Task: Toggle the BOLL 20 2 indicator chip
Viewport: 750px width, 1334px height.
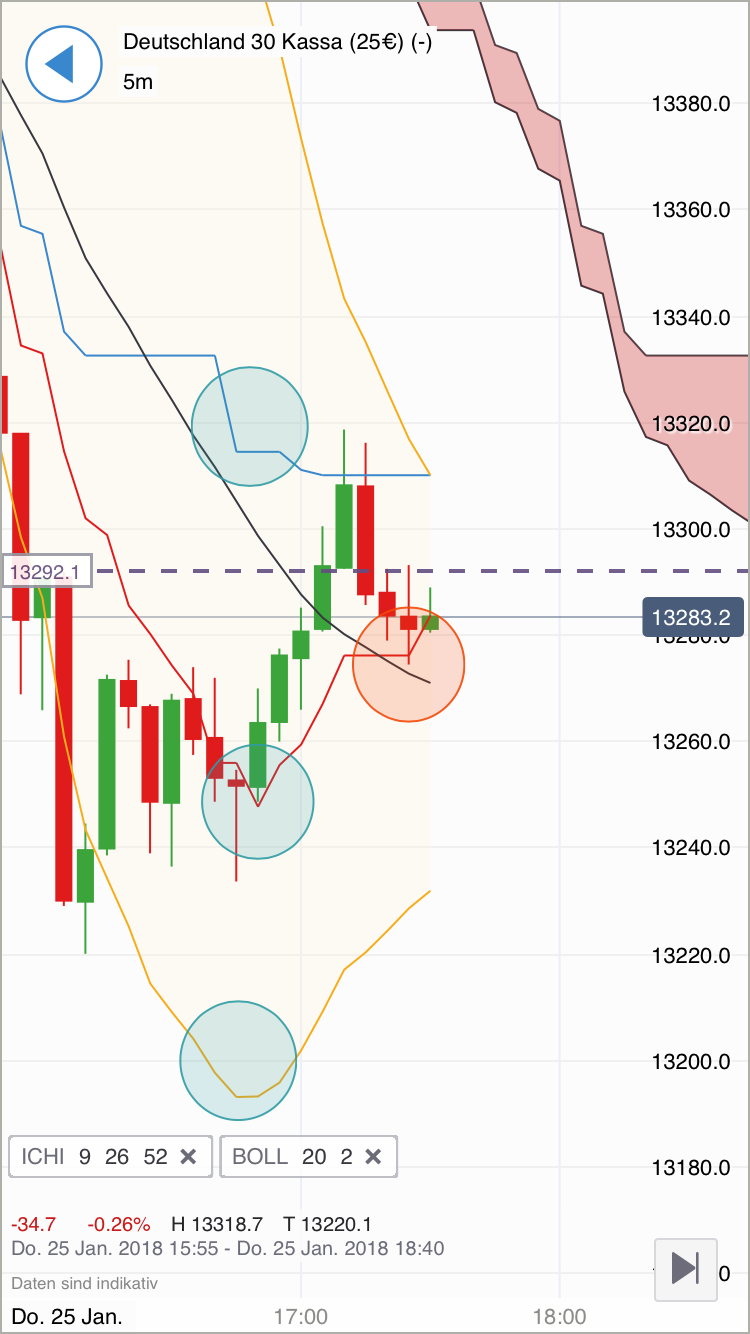Action: [x=295, y=1156]
